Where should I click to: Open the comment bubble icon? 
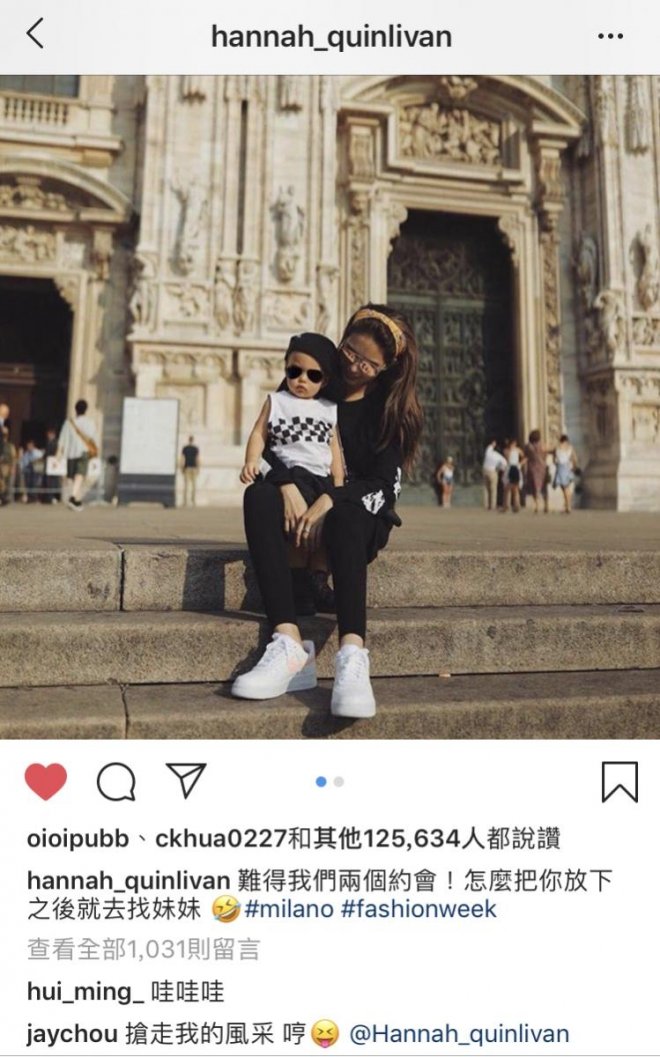[116, 781]
